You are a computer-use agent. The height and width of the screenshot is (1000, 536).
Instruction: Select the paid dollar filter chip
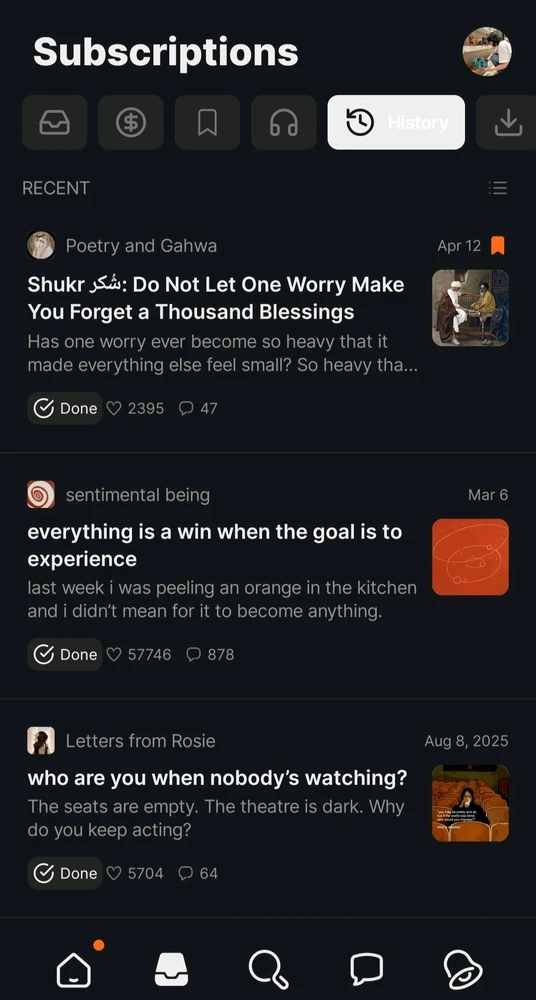(131, 122)
